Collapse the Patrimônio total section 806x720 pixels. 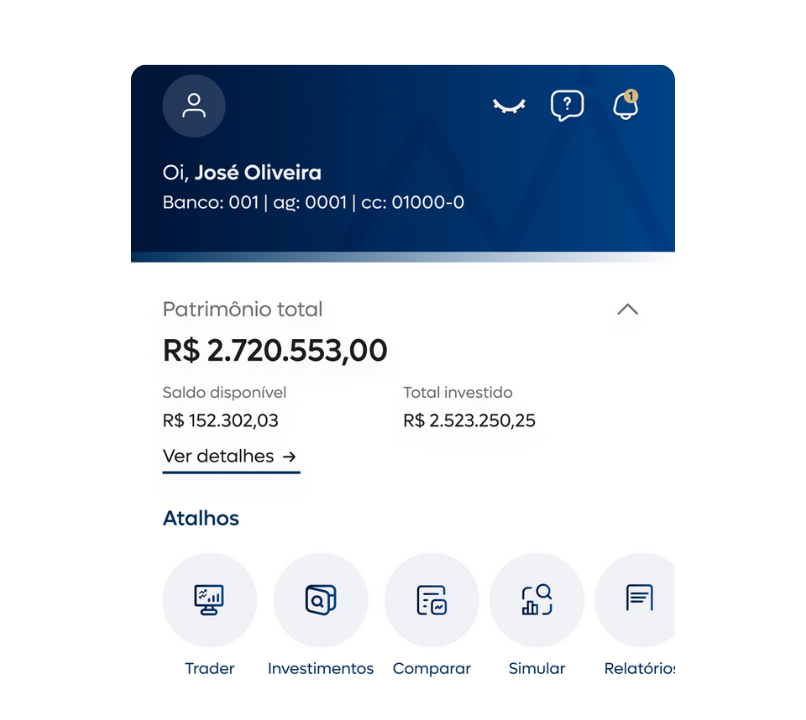click(627, 310)
